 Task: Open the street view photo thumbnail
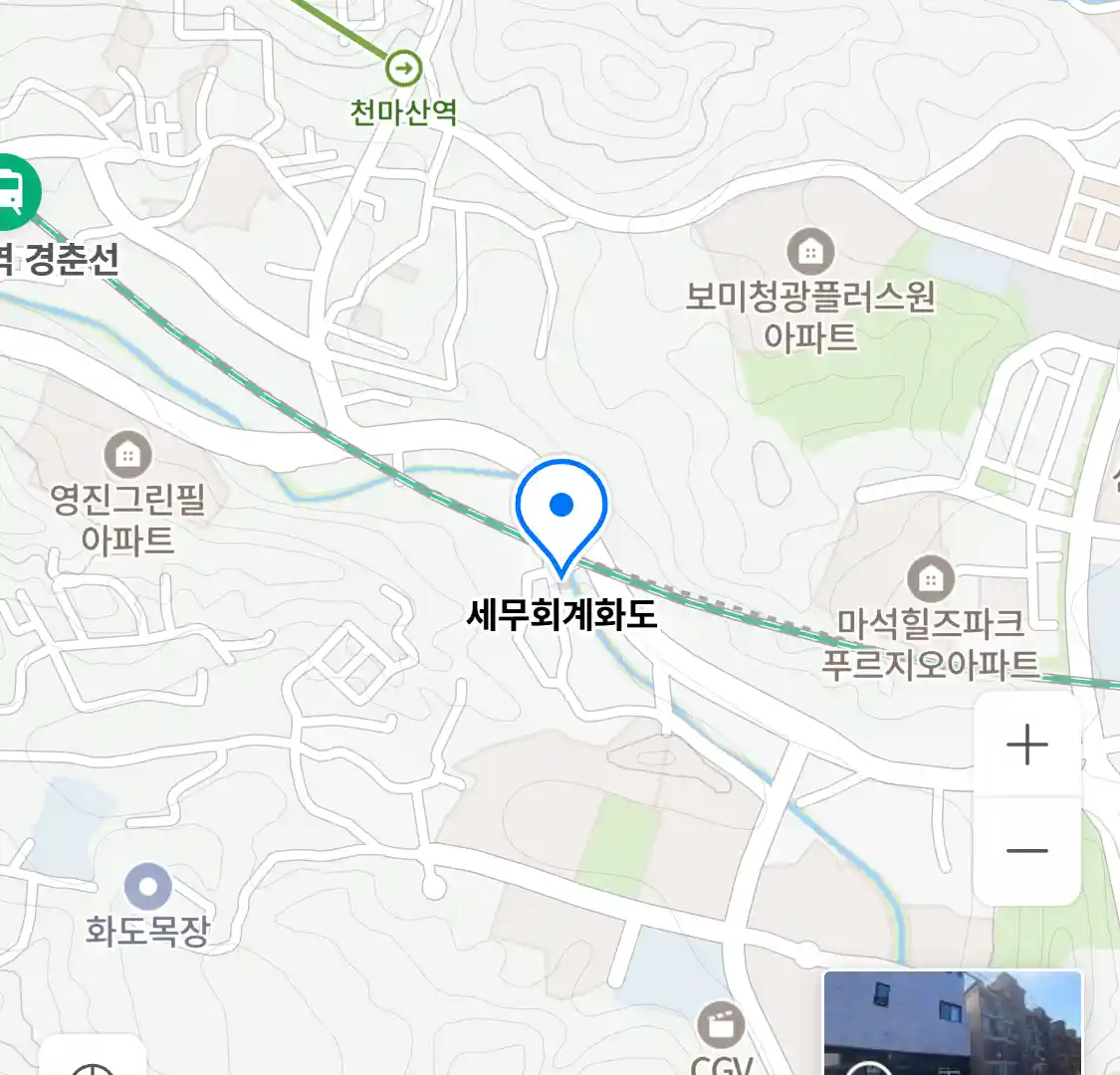[x=952, y=1023]
